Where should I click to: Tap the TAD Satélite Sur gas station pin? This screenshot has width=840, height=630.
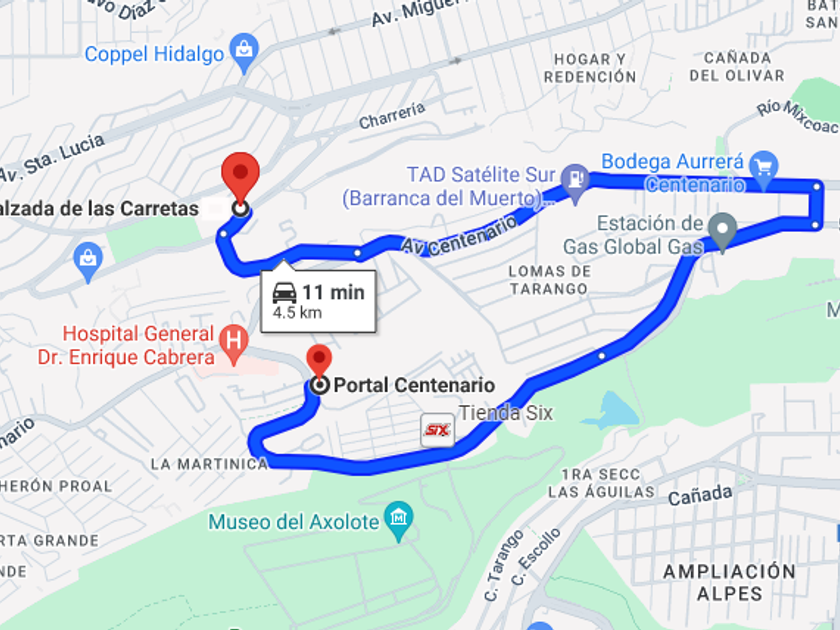(x=575, y=183)
